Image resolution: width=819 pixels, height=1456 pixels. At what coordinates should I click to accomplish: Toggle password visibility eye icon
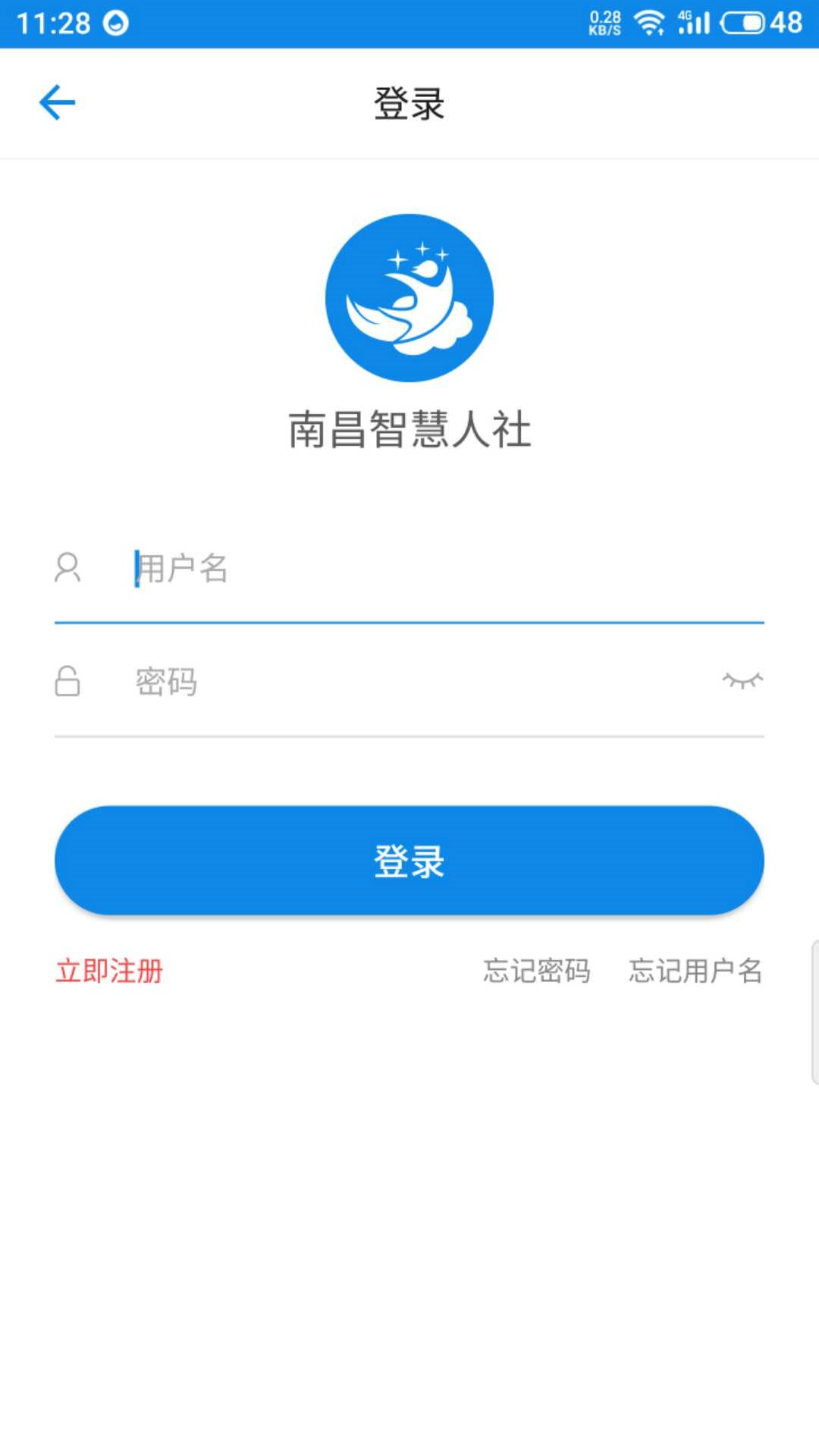coord(742,680)
